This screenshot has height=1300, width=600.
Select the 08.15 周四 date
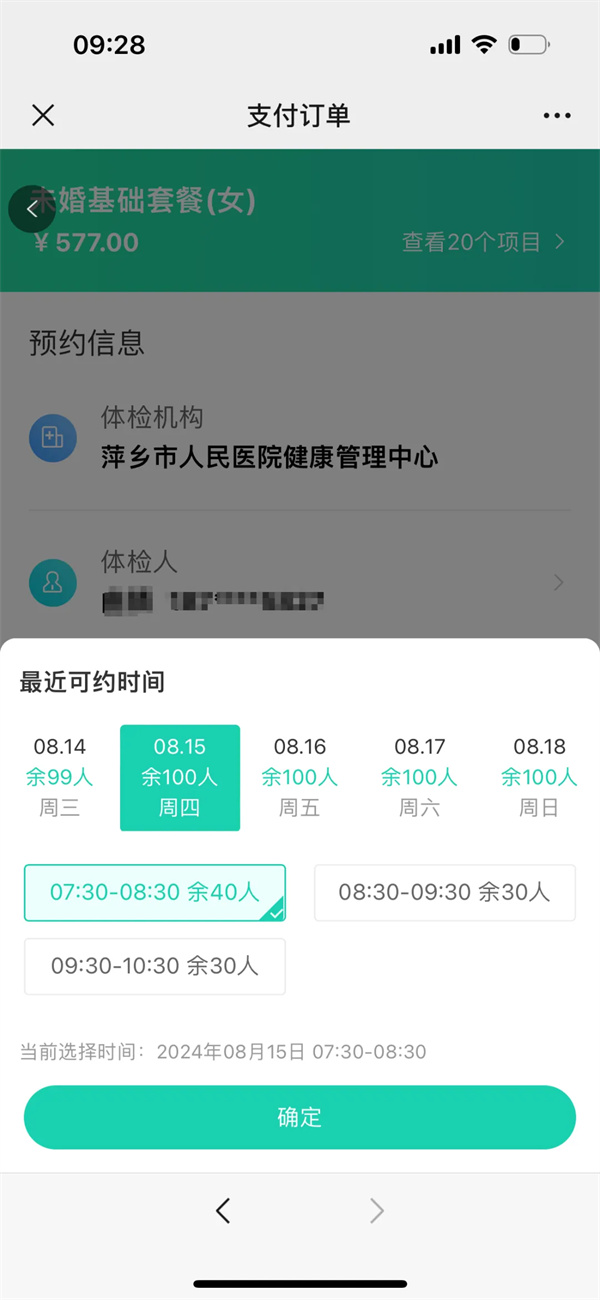click(x=180, y=777)
